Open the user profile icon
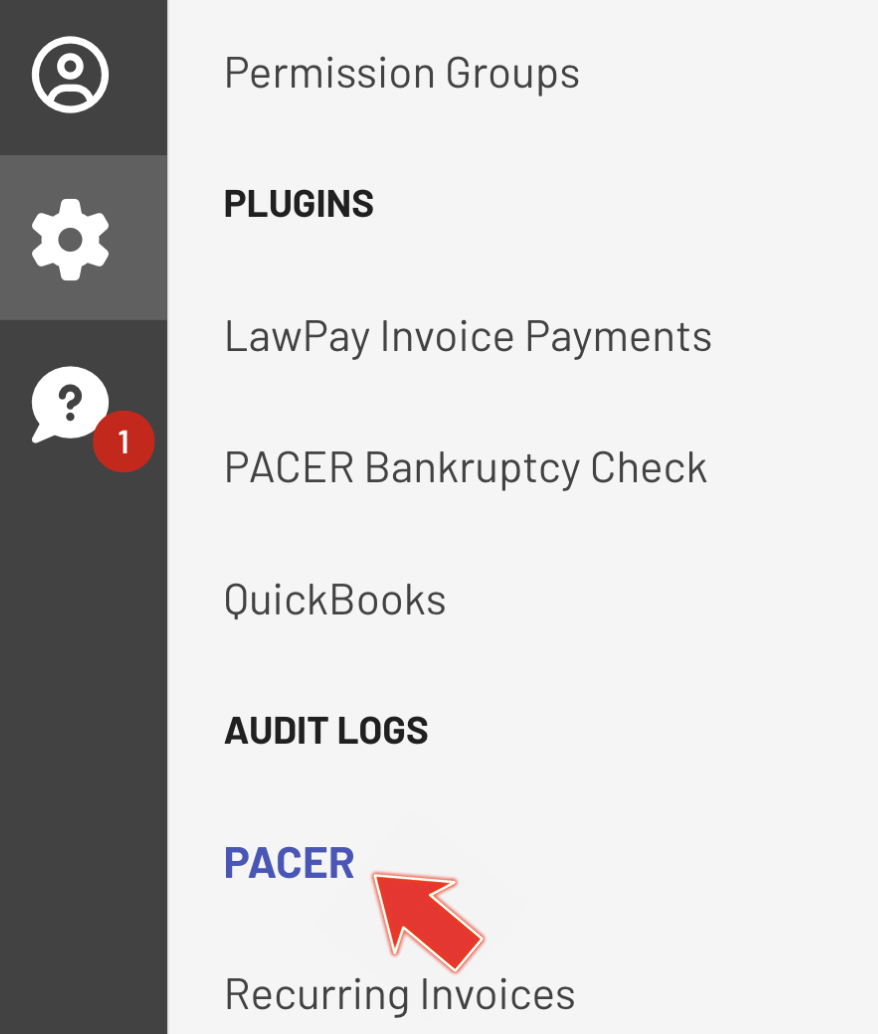The width and height of the screenshot is (878, 1034). pyautogui.click(x=70, y=74)
